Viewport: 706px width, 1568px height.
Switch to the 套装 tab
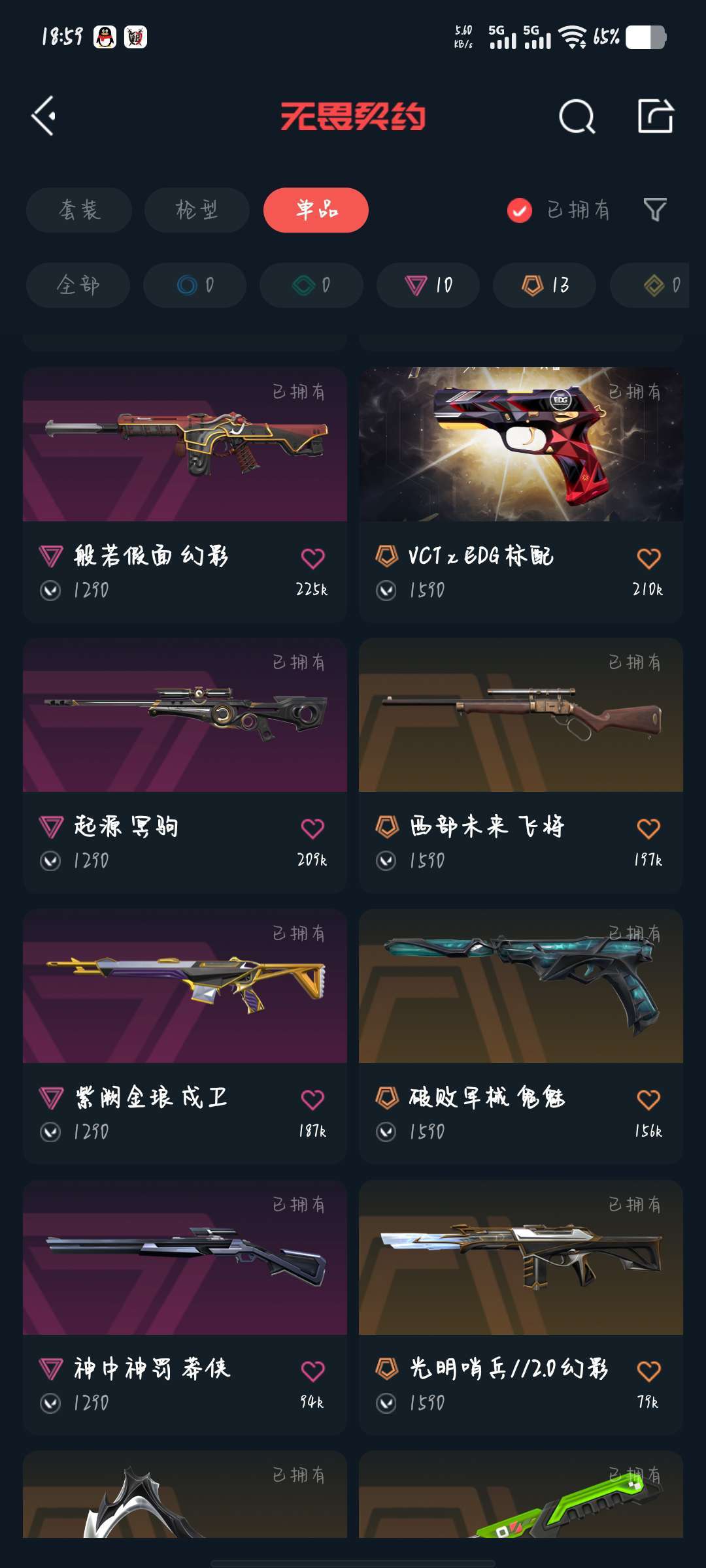pos(79,210)
